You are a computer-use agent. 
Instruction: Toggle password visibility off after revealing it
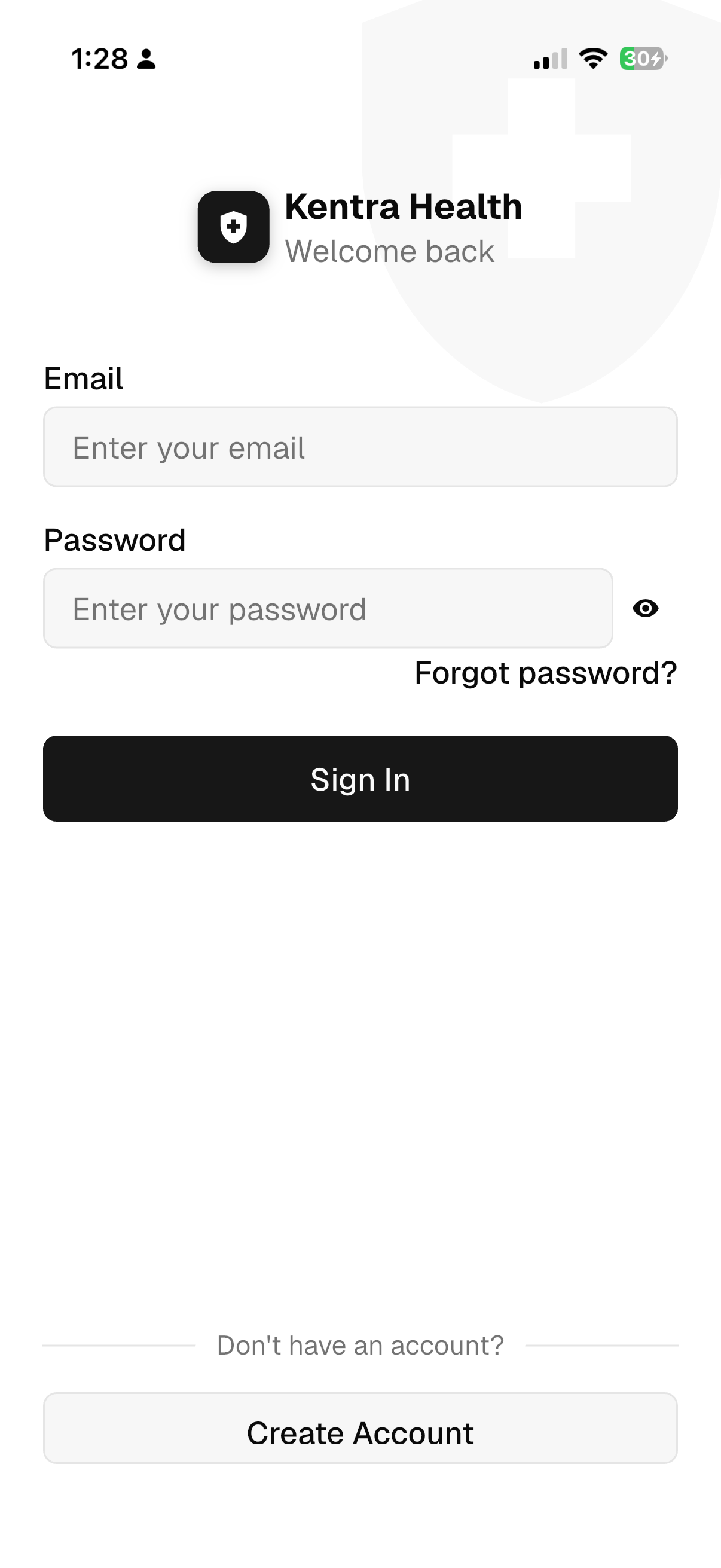point(645,608)
